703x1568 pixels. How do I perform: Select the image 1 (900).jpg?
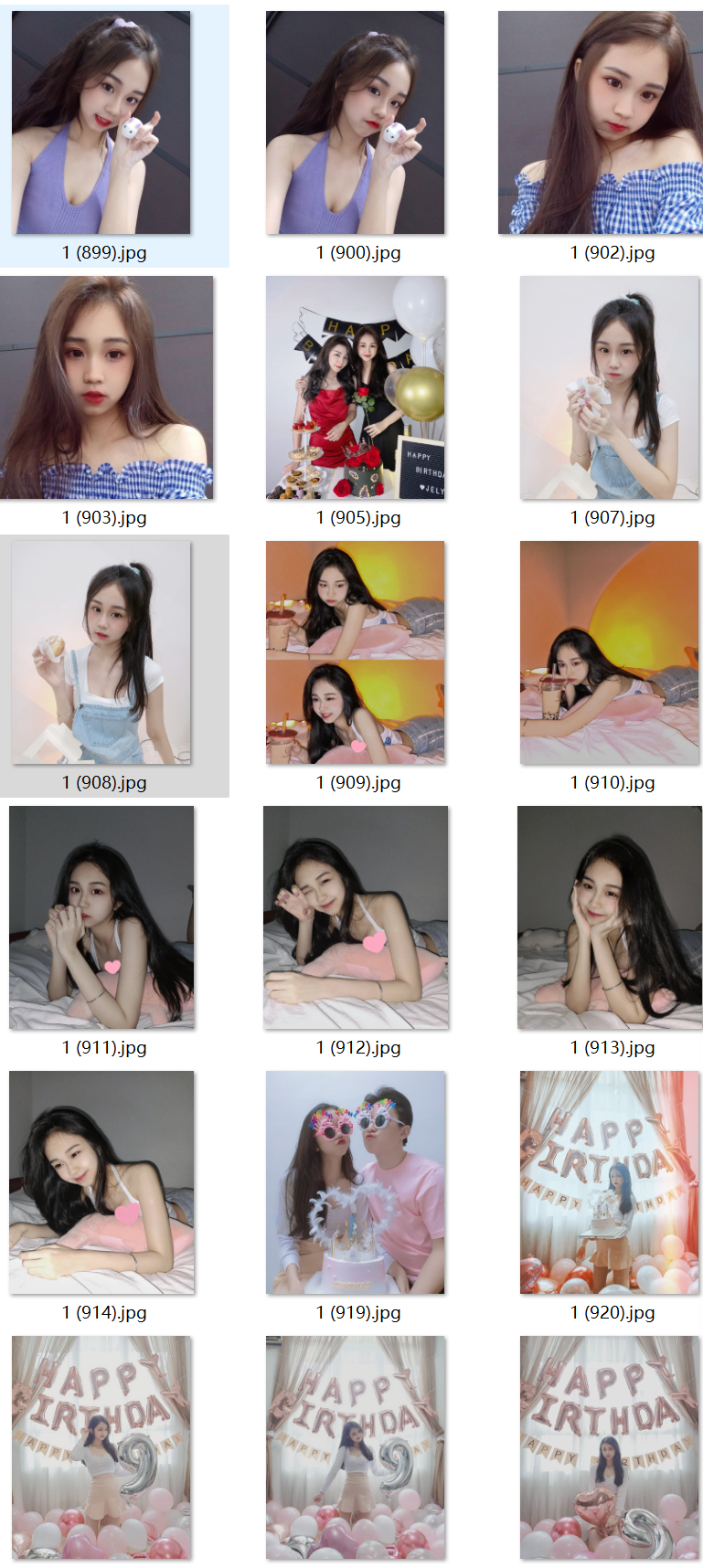pos(356,122)
